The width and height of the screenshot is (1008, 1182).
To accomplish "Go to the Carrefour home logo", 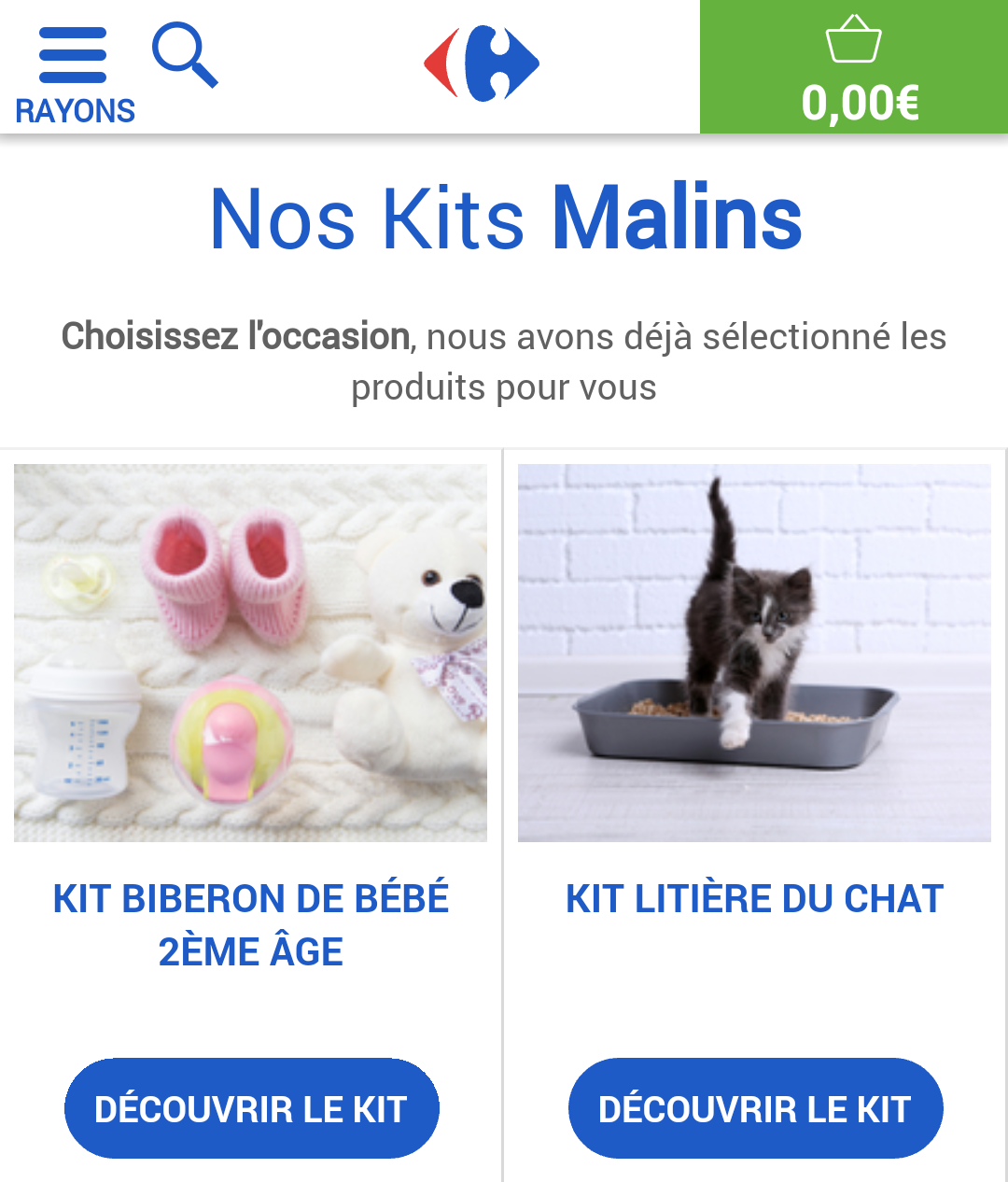I will pos(482,63).
